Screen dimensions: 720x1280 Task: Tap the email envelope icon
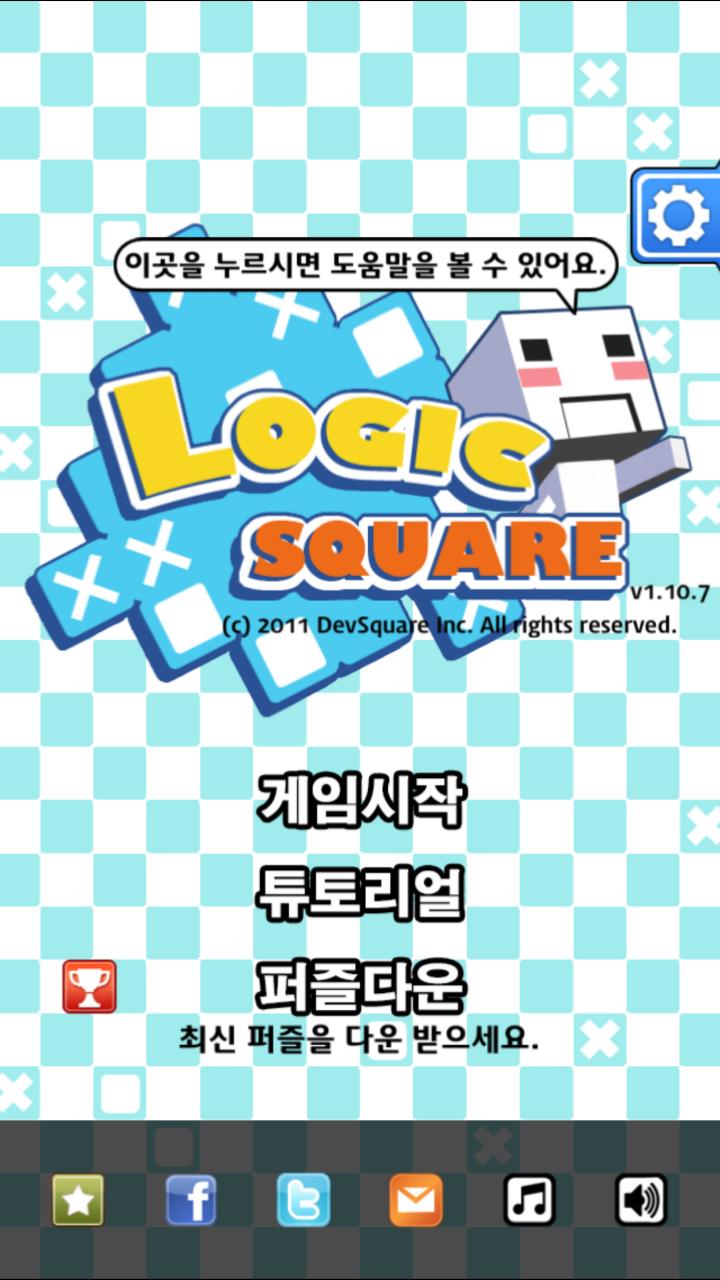click(x=416, y=1200)
